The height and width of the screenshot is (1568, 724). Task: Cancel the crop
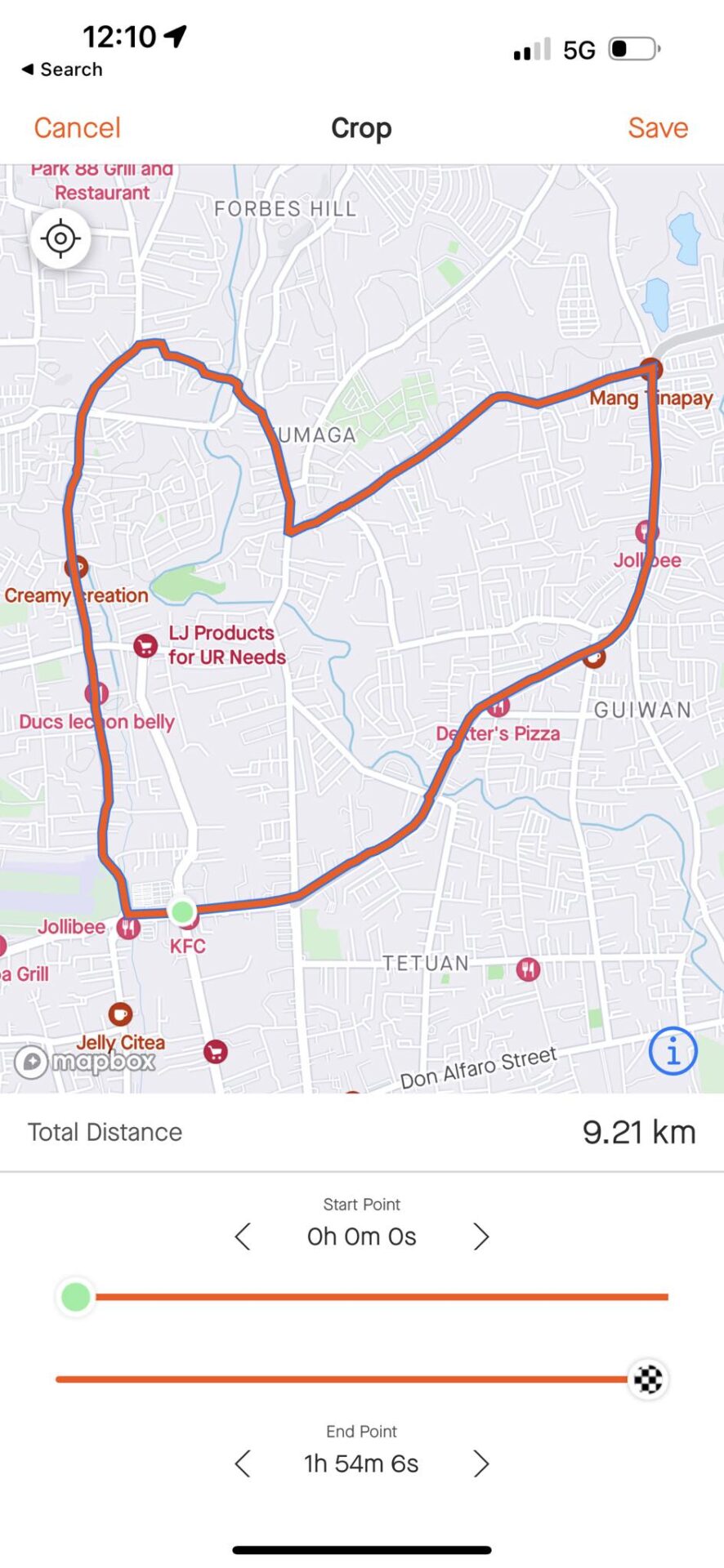coord(77,128)
